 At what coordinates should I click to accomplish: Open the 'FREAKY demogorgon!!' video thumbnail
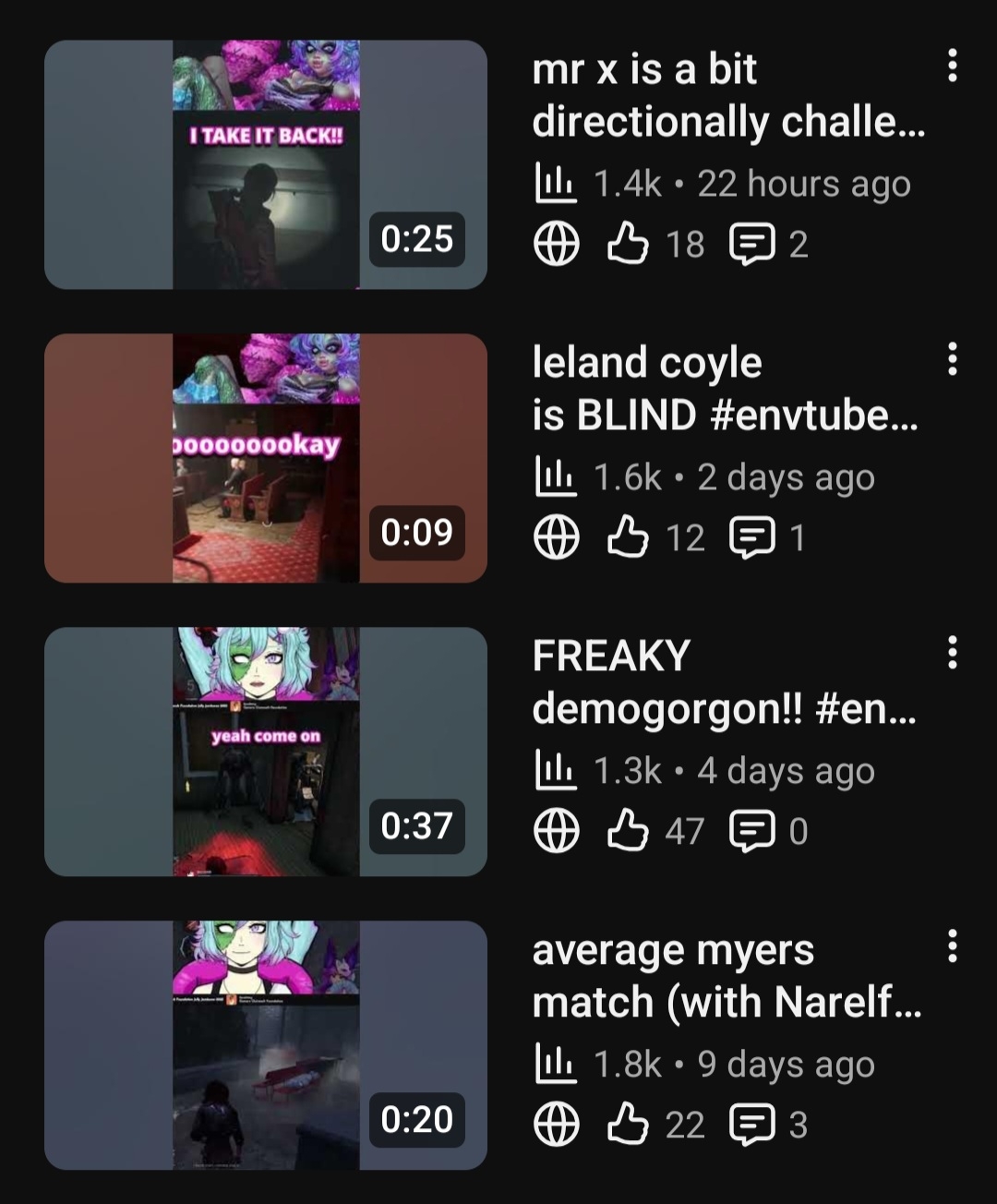pos(266,752)
